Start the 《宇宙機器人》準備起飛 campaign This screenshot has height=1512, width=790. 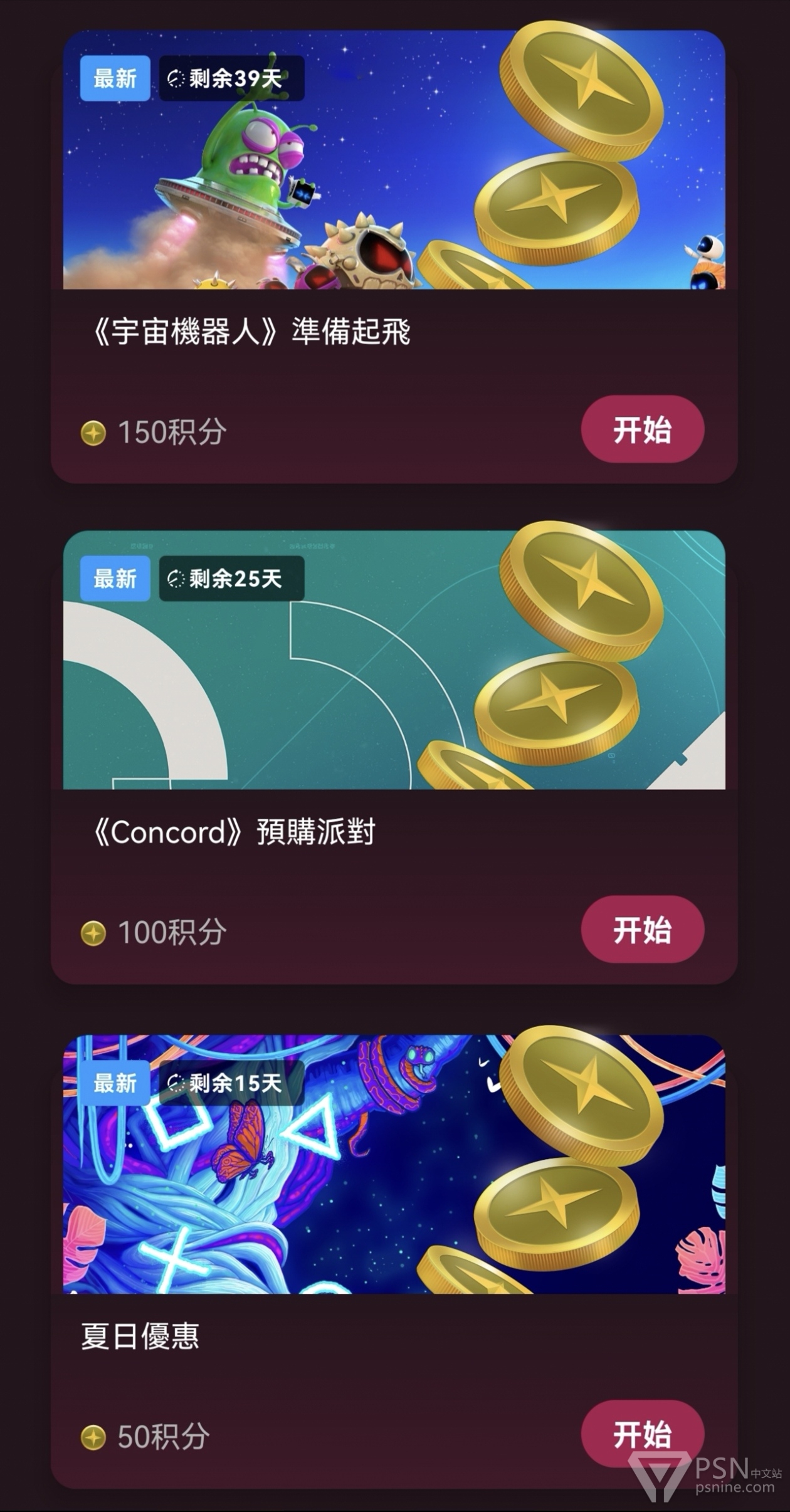point(642,429)
